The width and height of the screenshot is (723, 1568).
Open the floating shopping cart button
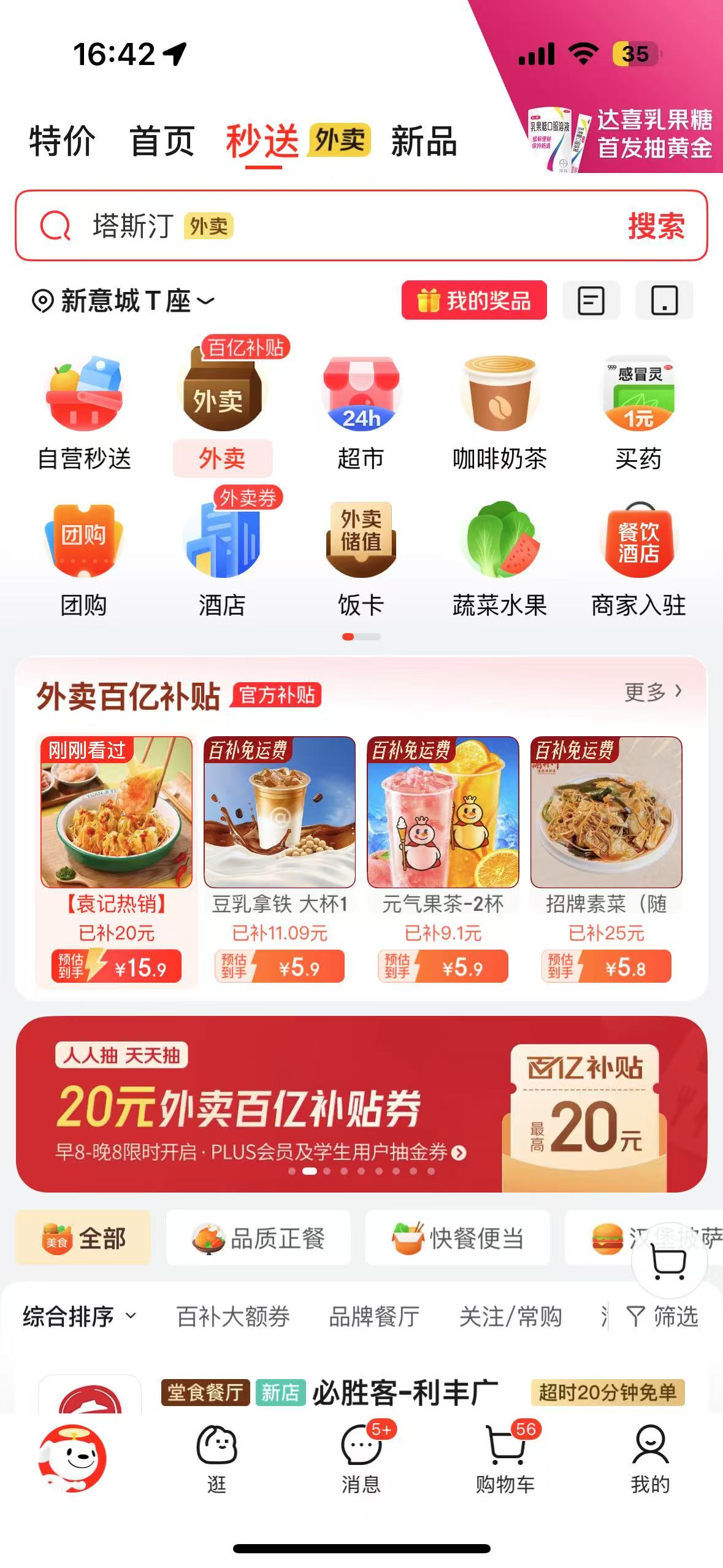(x=668, y=1261)
